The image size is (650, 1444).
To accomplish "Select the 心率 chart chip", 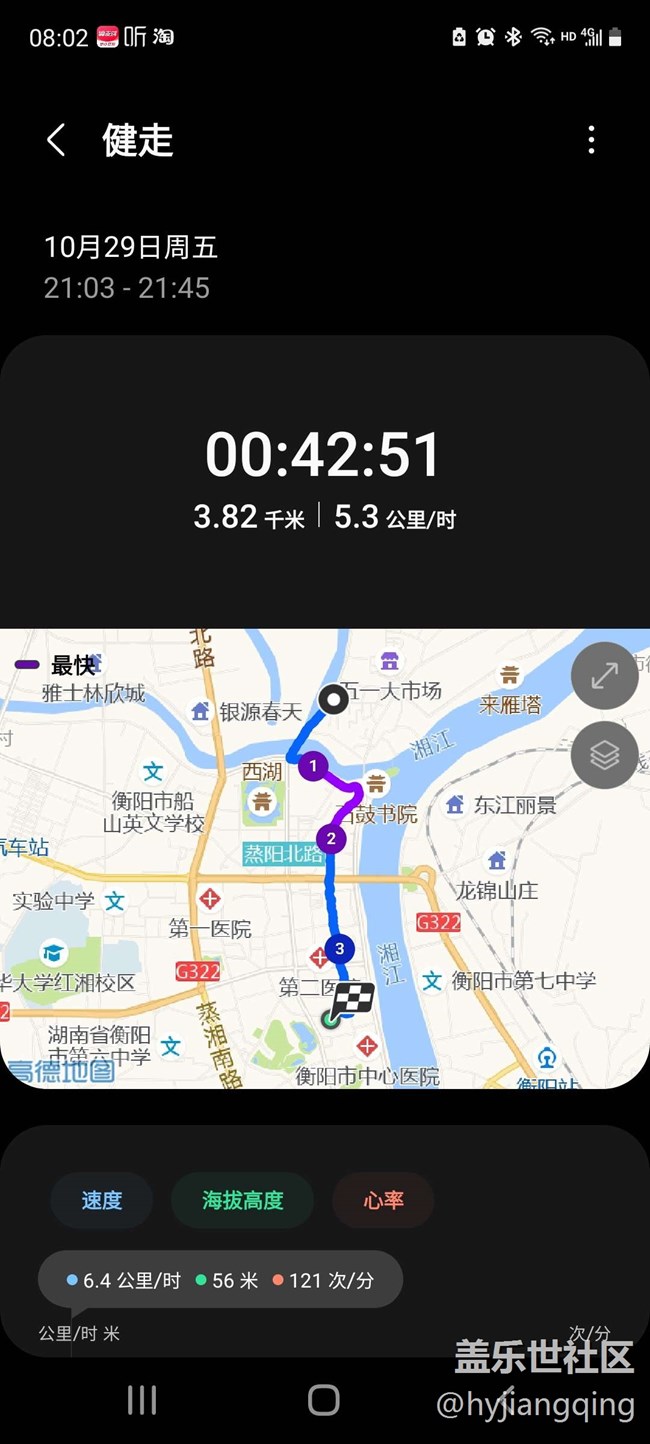I will point(383,1200).
